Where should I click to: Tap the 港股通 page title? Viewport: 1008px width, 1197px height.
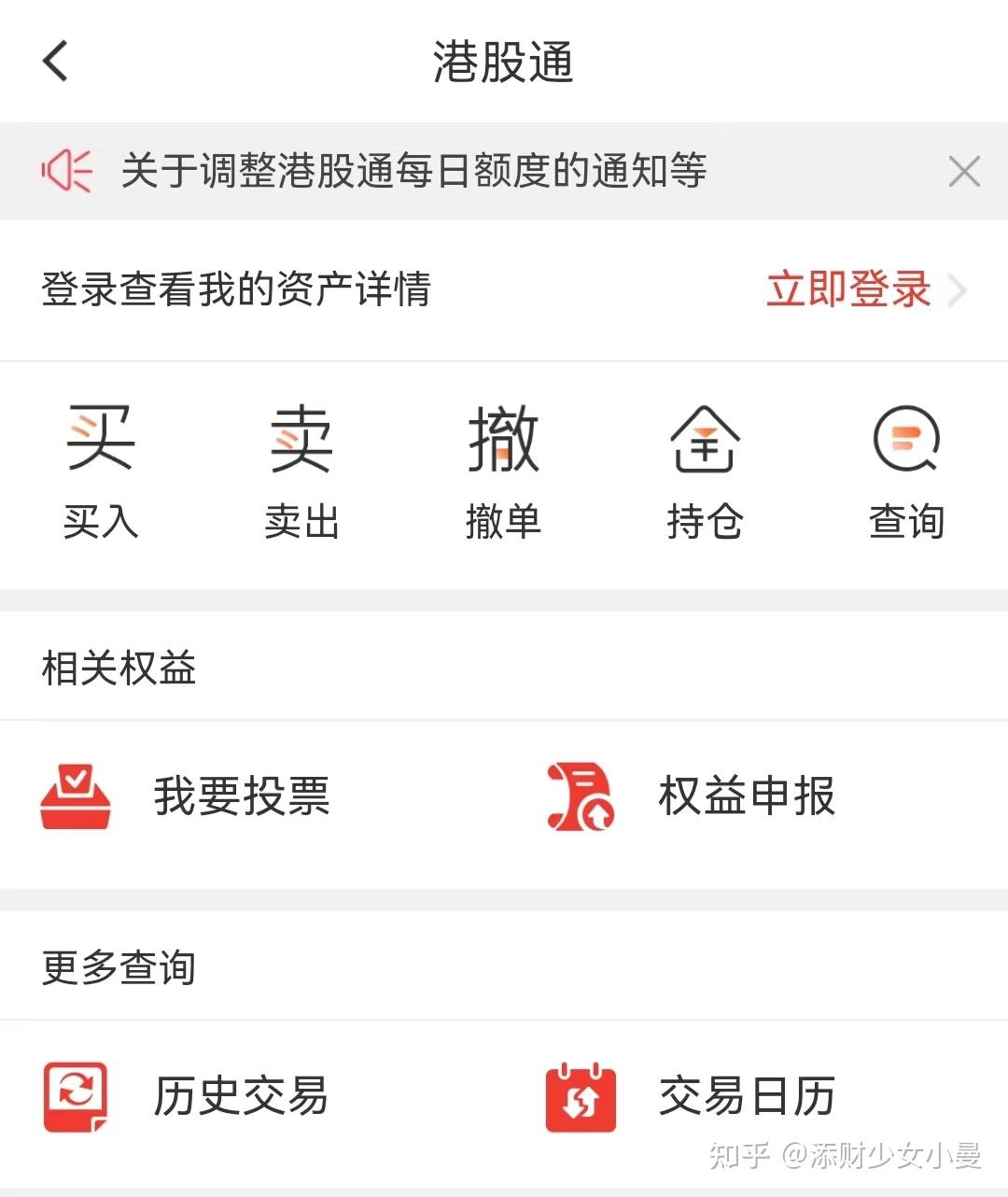click(503, 60)
